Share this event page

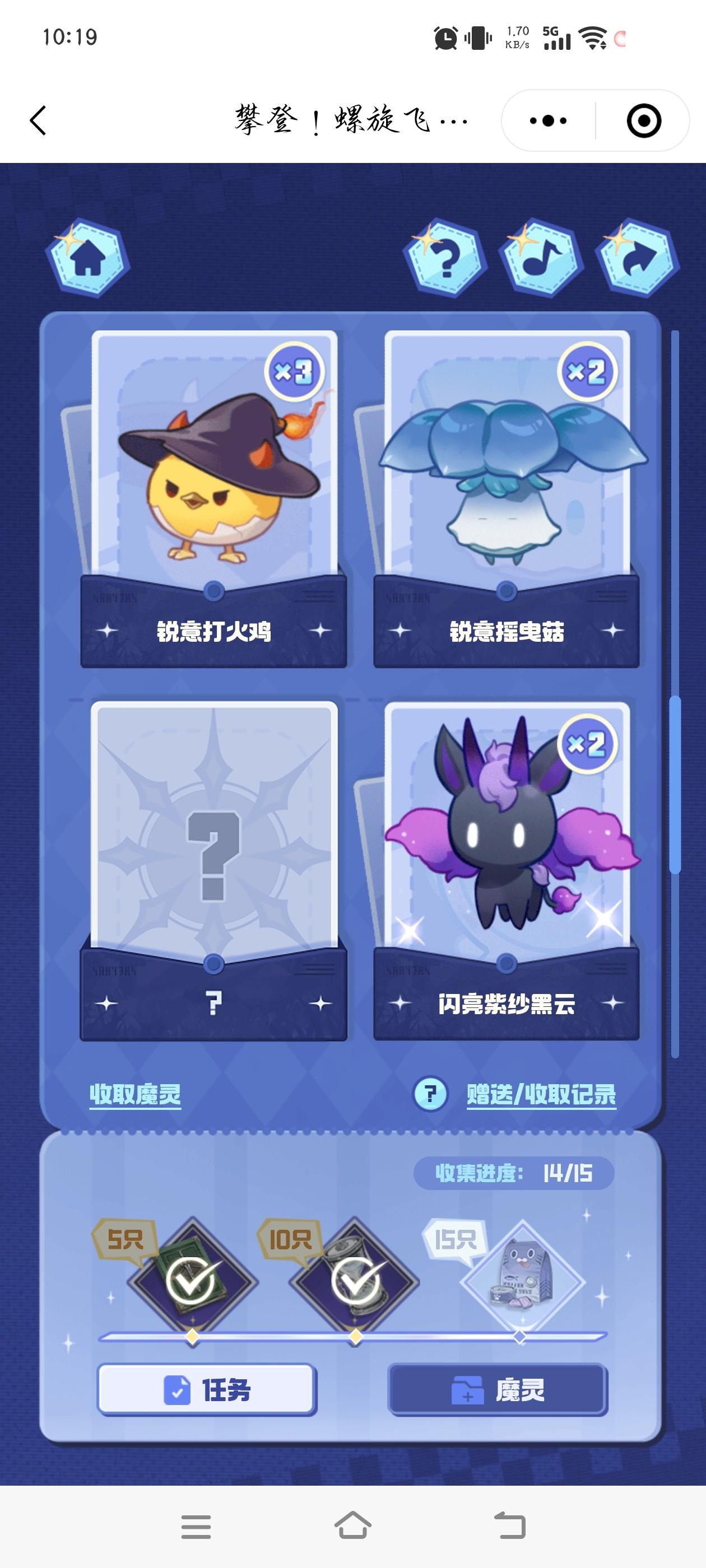point(637,258)
